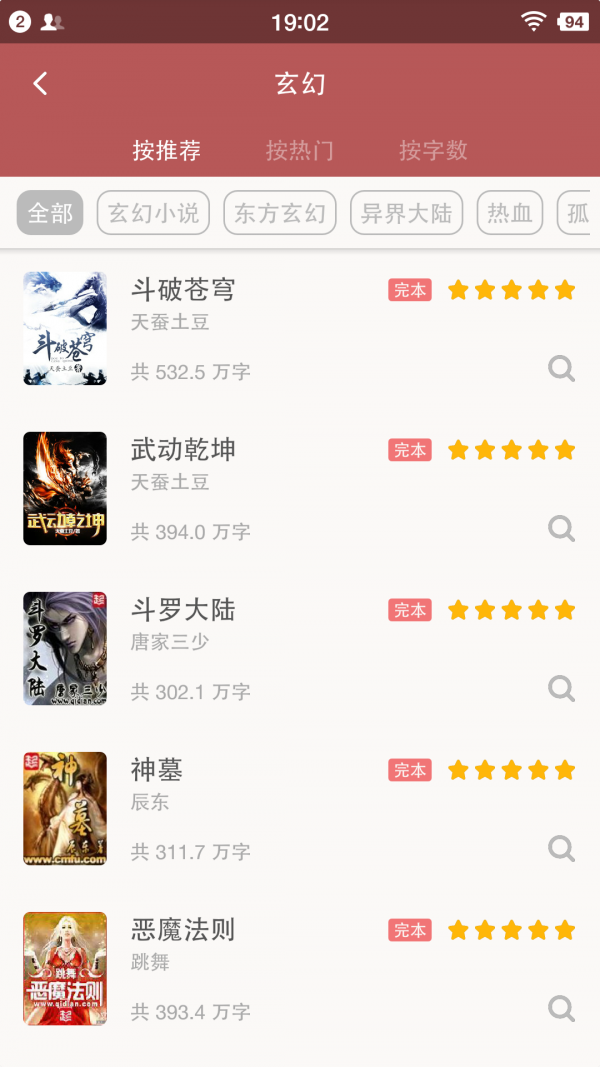Viewport: 600px width, 1067px height.
Task: Select the 热血 filter chip
Action: click(x=509, y=213)
